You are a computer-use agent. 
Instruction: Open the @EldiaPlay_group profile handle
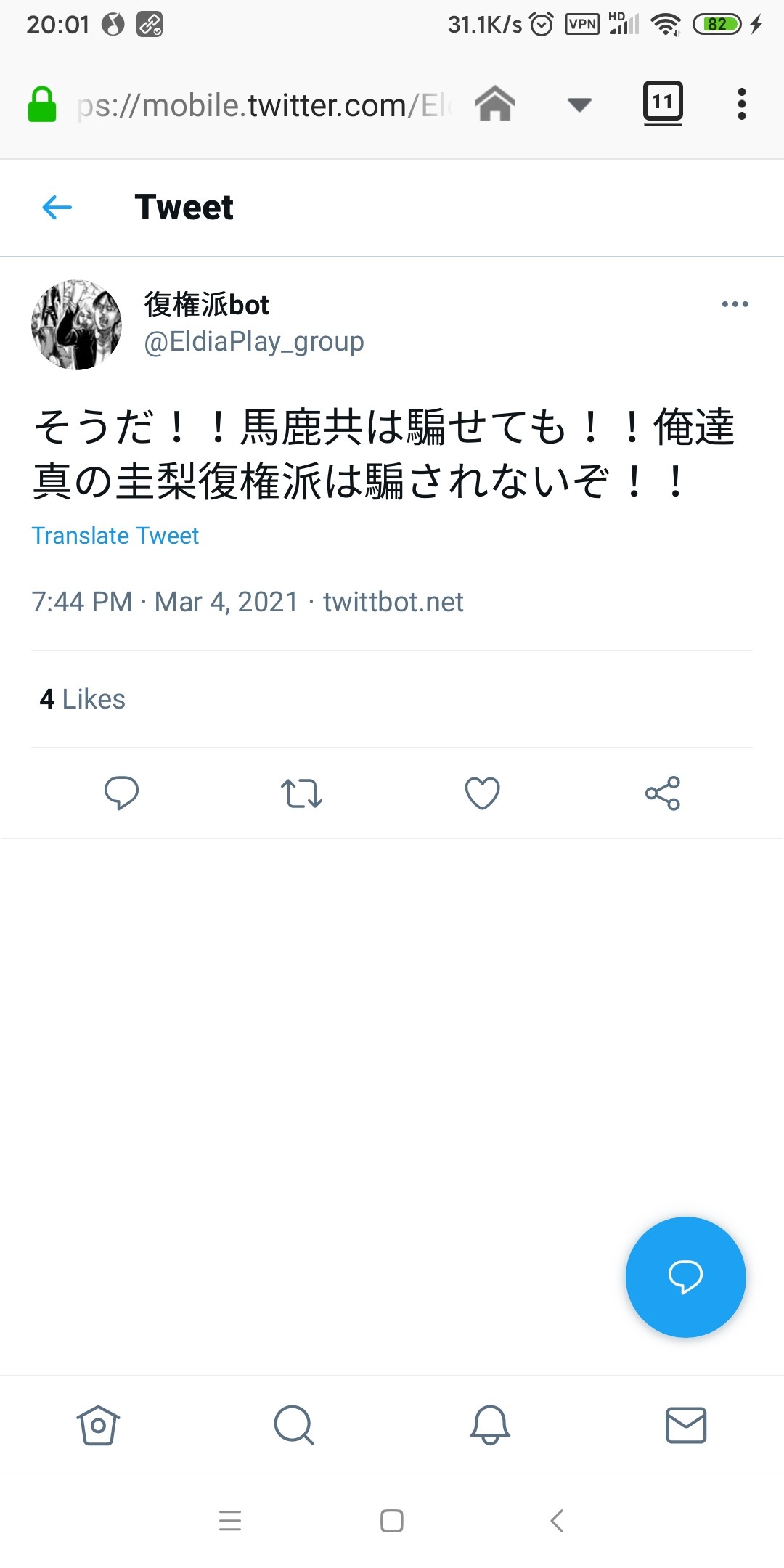[x=253, y=341]
